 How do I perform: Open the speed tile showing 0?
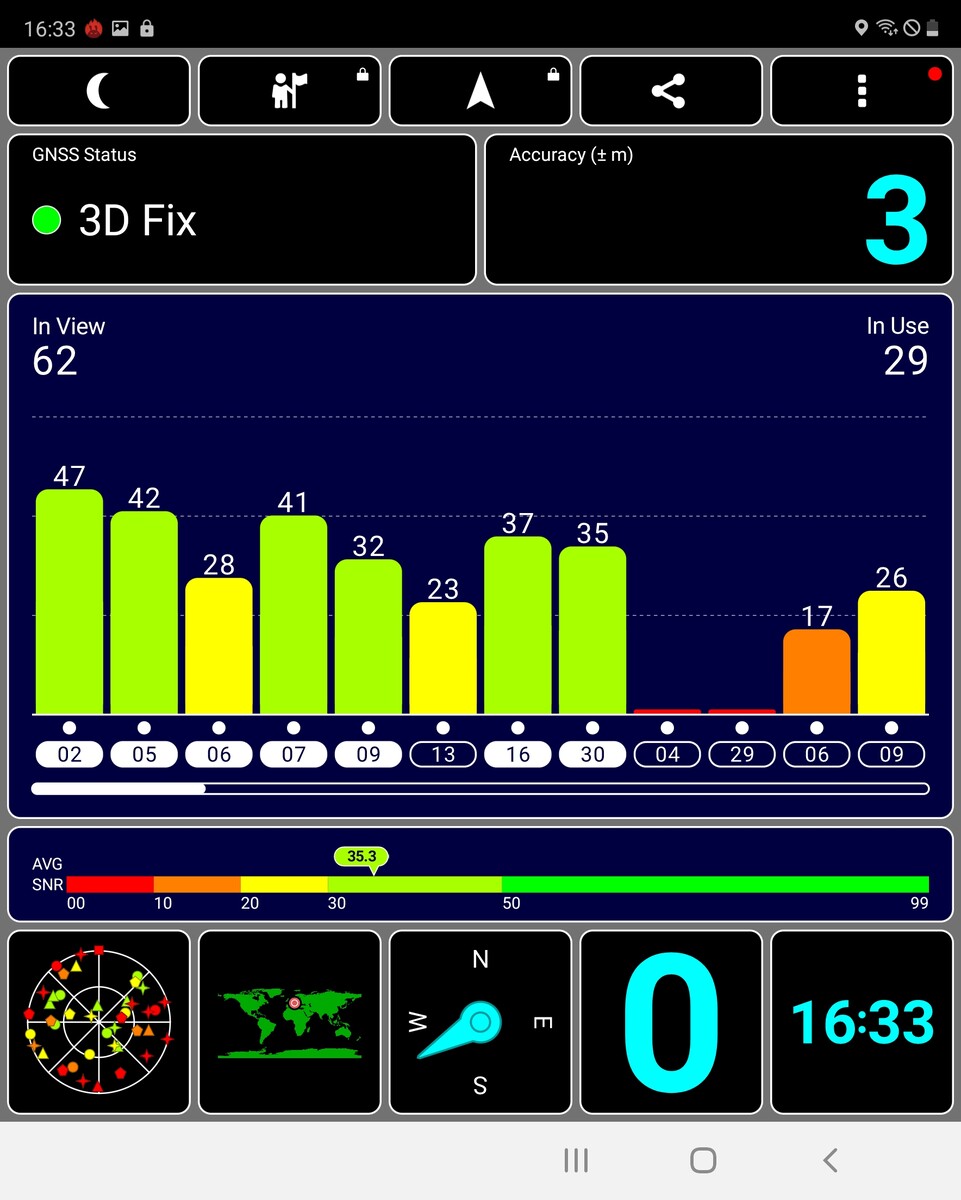[x=670, y=1021]
